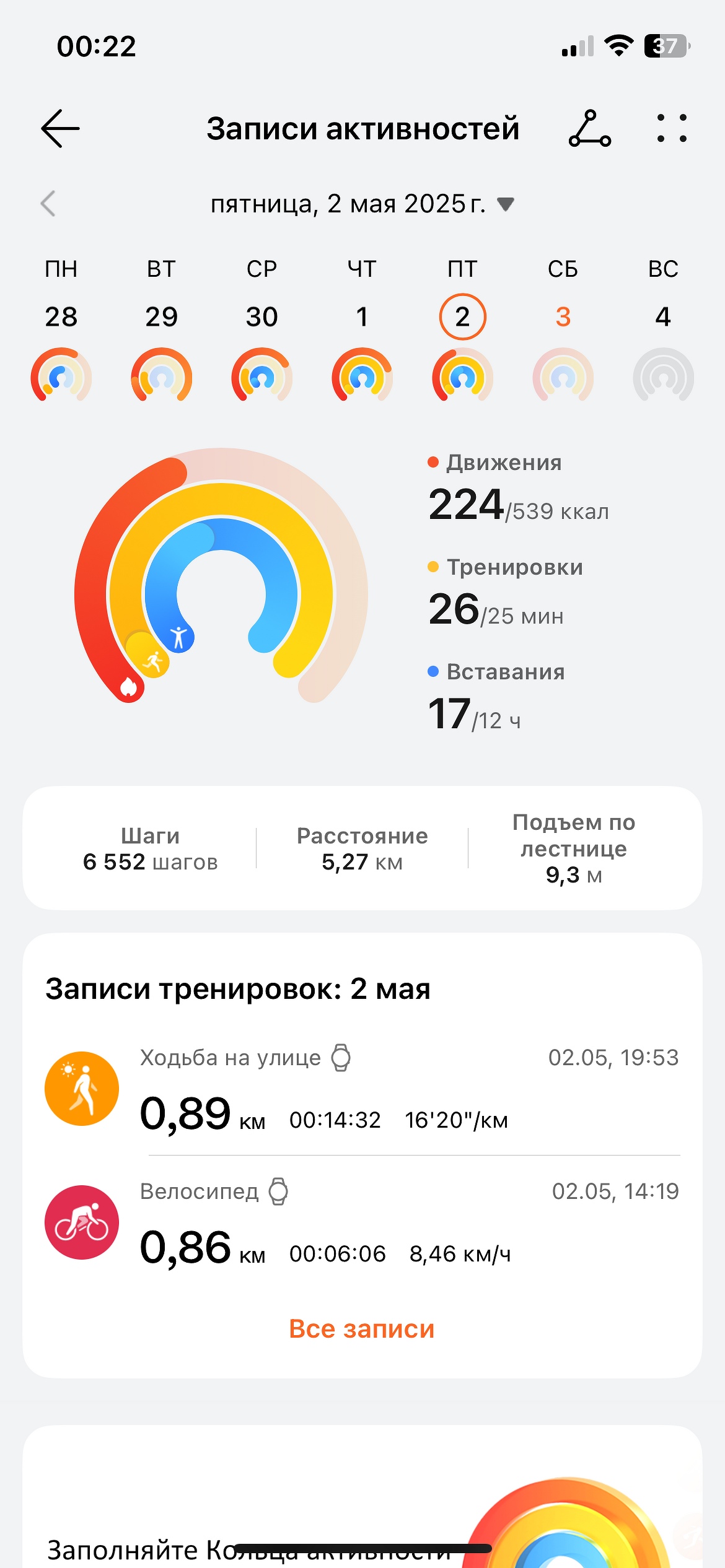Select Thursday 1 in the week strip
This screenshot has height=1568, width=725.
click(x=362, y=317)
